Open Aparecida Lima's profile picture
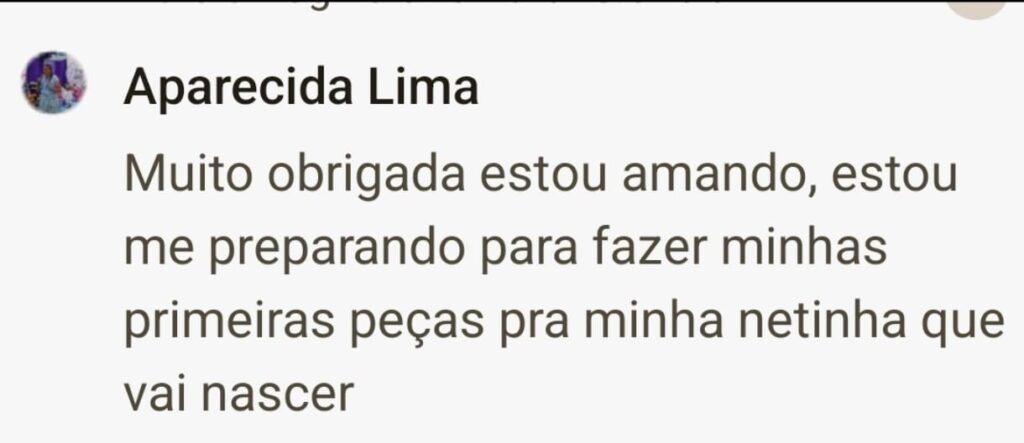Screen dimensions: 1024x443 tap(54, 82)
